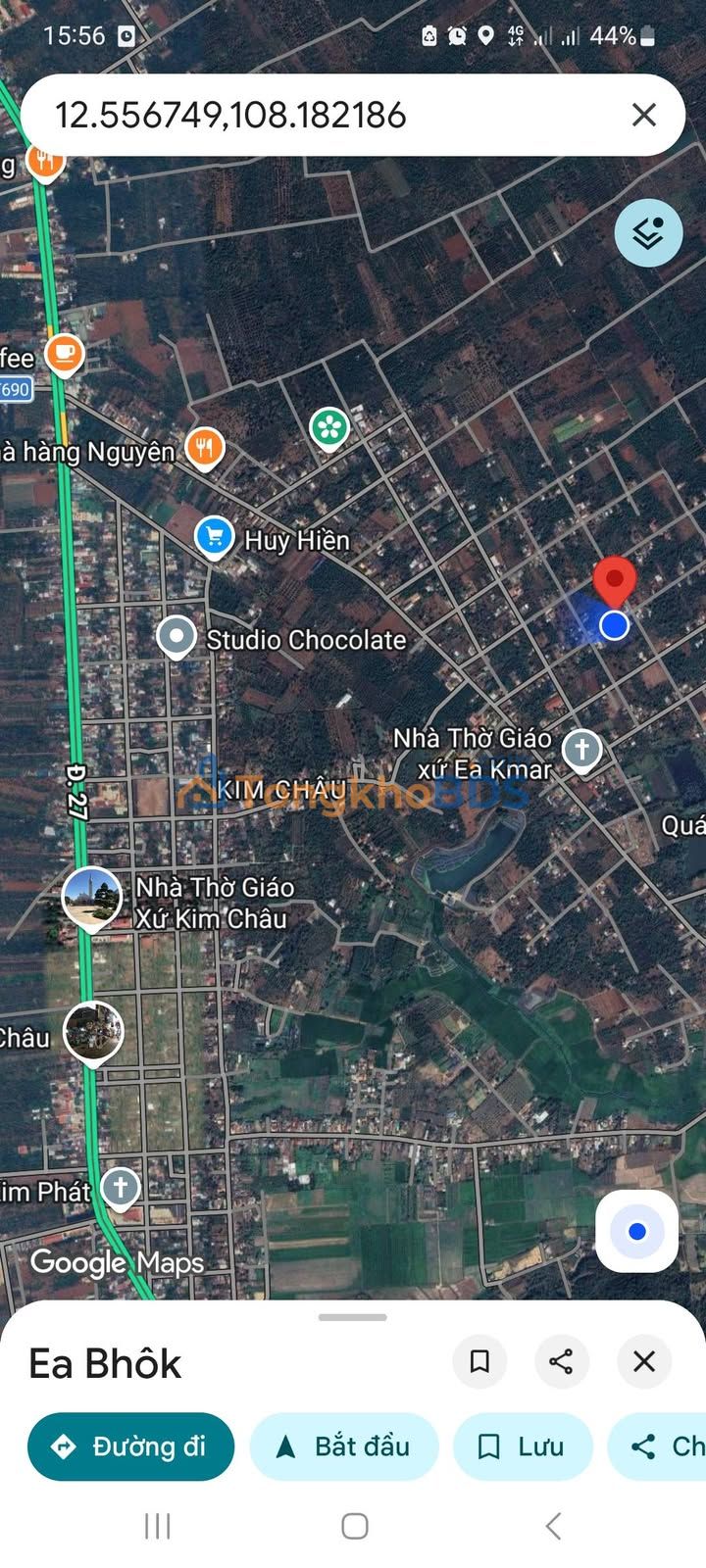This screenshot has height=1568, width=706.
Task: Center map on my current location
Action: click(x=636, y=1231)
